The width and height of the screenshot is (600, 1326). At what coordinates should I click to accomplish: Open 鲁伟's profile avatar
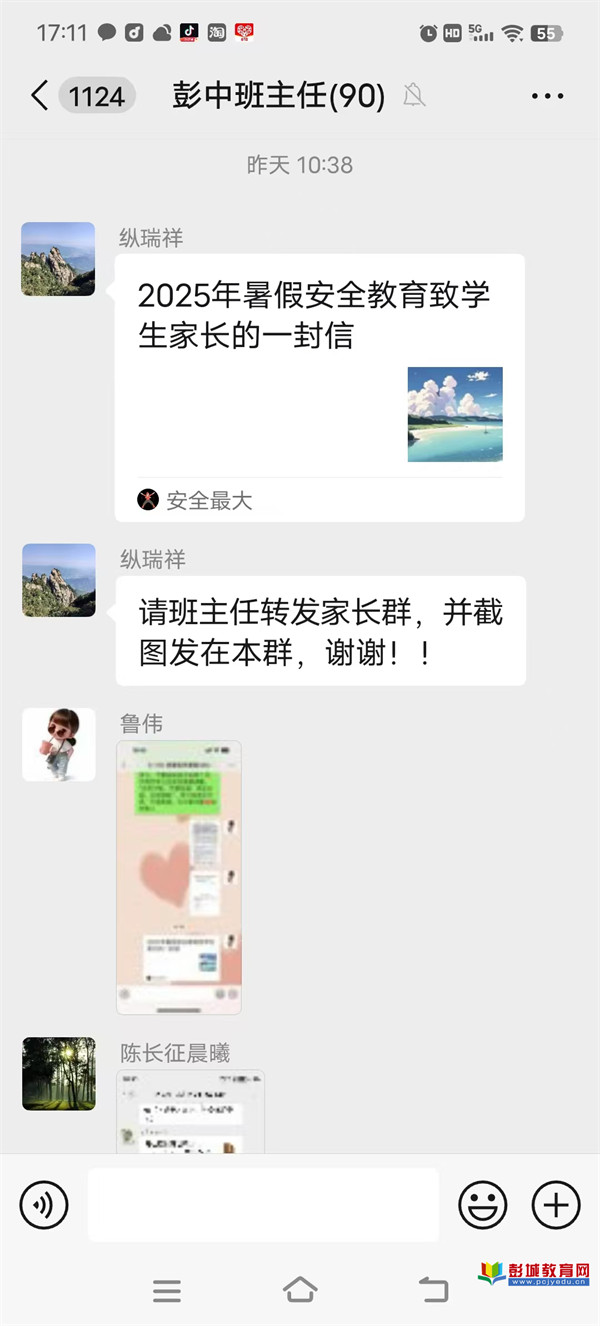[59, 745]
